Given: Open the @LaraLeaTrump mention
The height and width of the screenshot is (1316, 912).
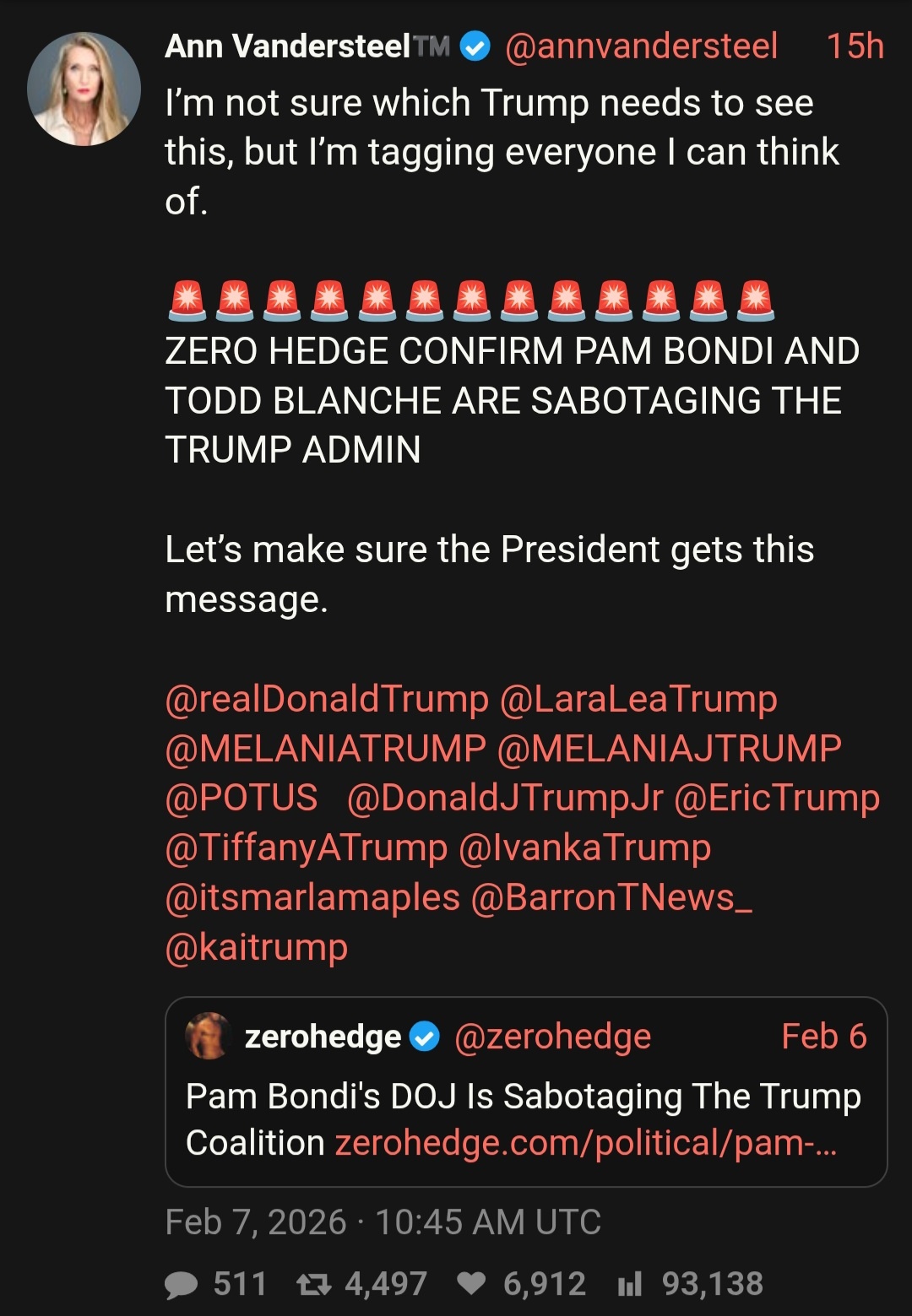Looking at the screenshot, I should click(638, 699).
